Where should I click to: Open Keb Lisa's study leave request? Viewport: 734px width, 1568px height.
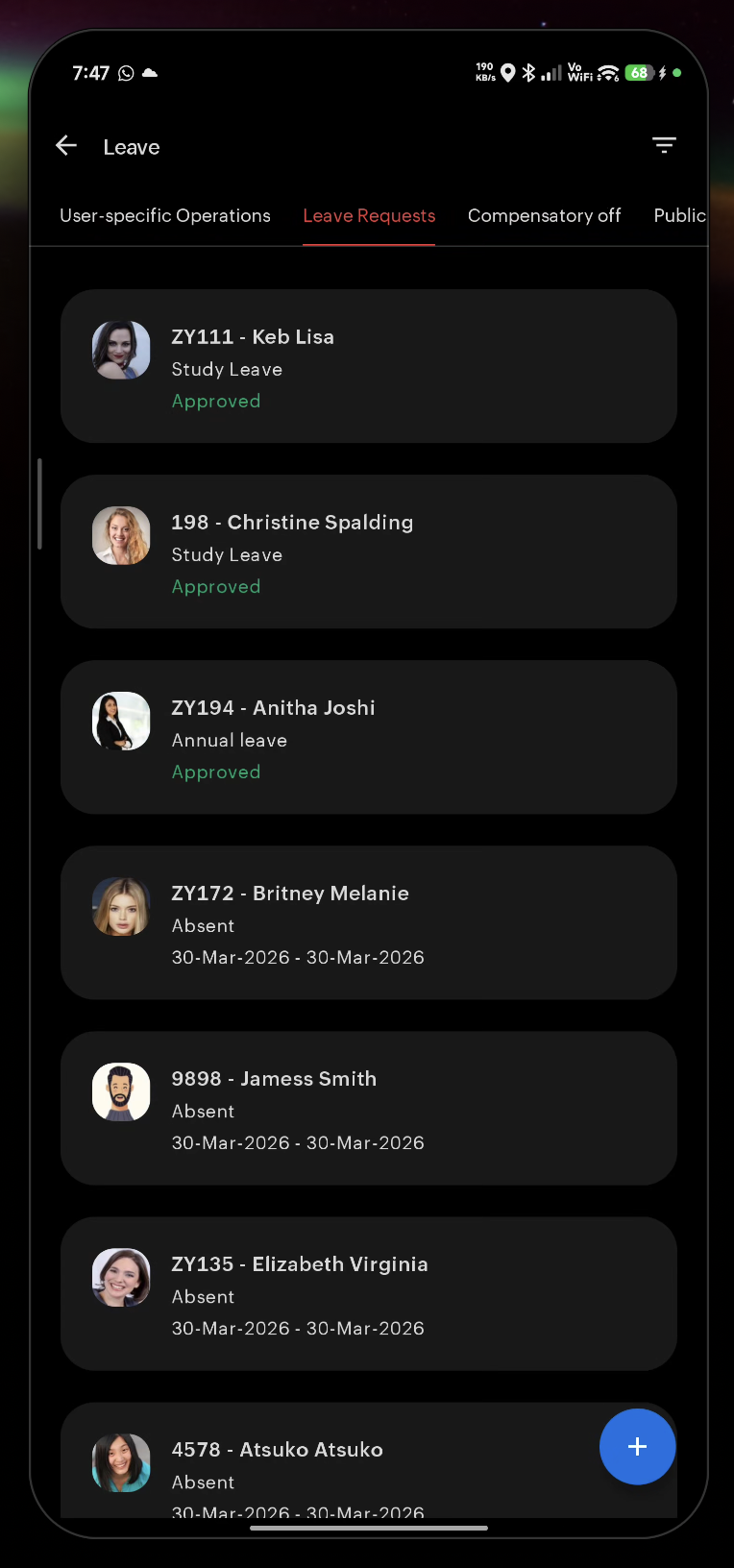369,366
